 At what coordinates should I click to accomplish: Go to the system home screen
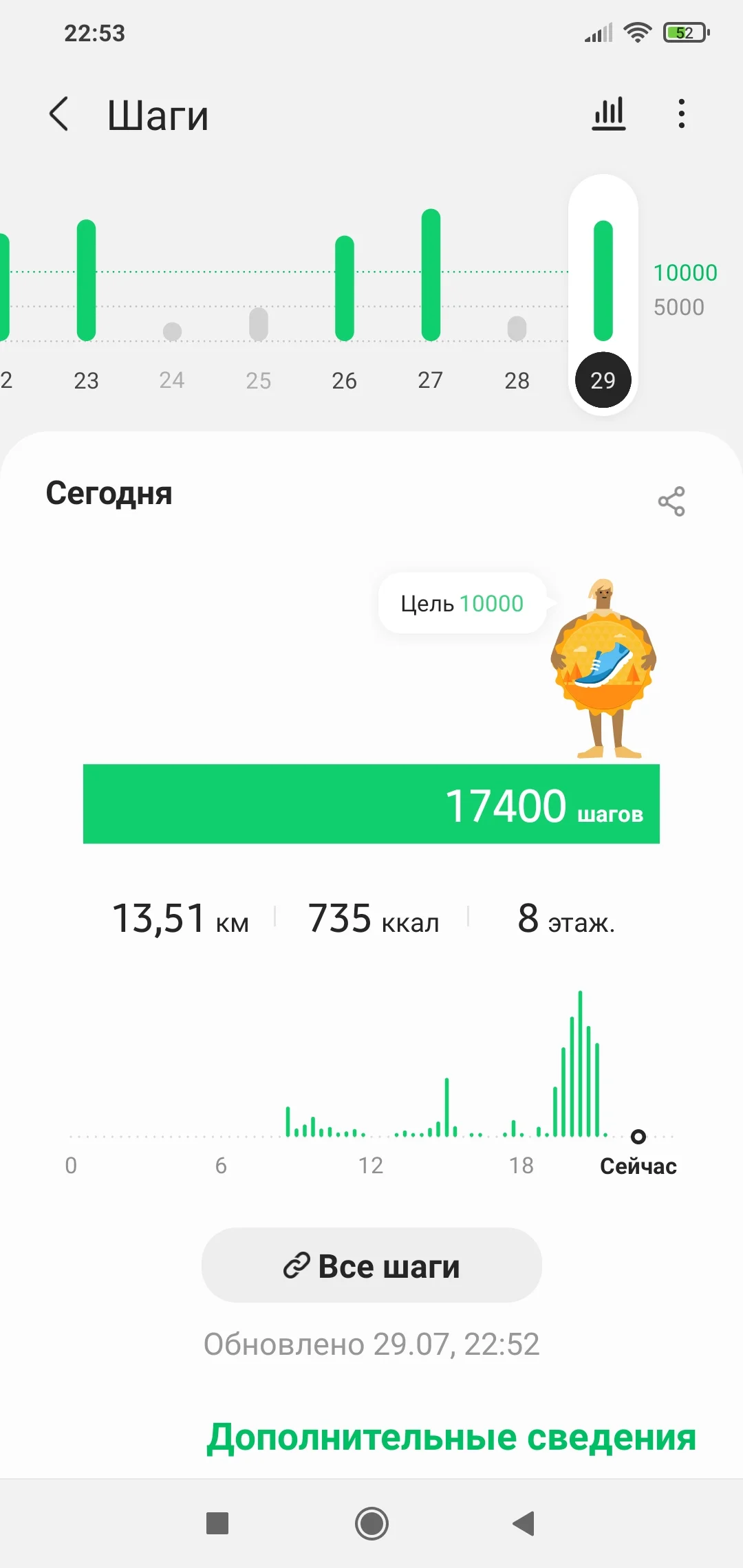tap(371, 1523)
